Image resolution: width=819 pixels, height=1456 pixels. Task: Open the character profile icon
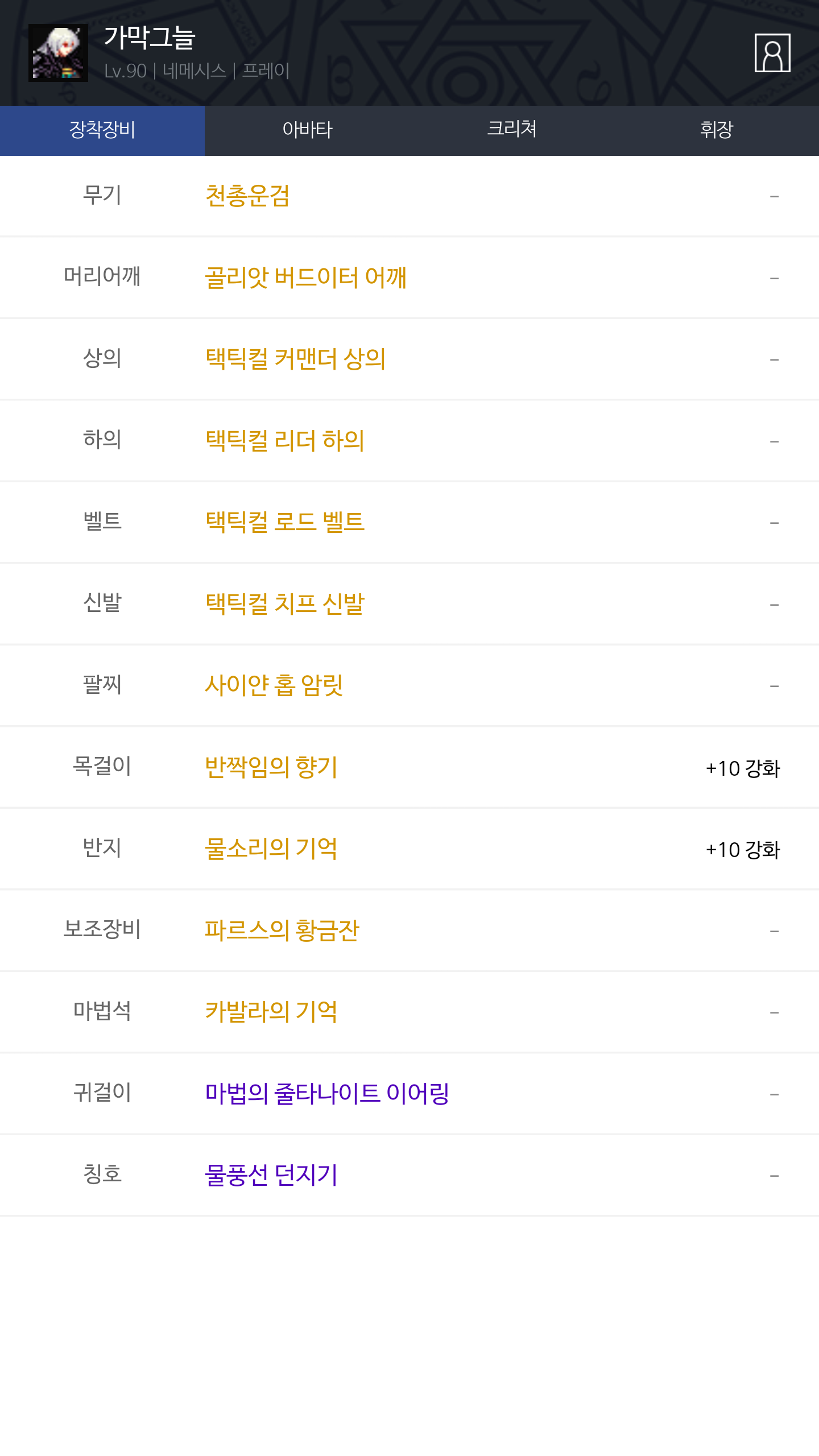click(772, 53)
